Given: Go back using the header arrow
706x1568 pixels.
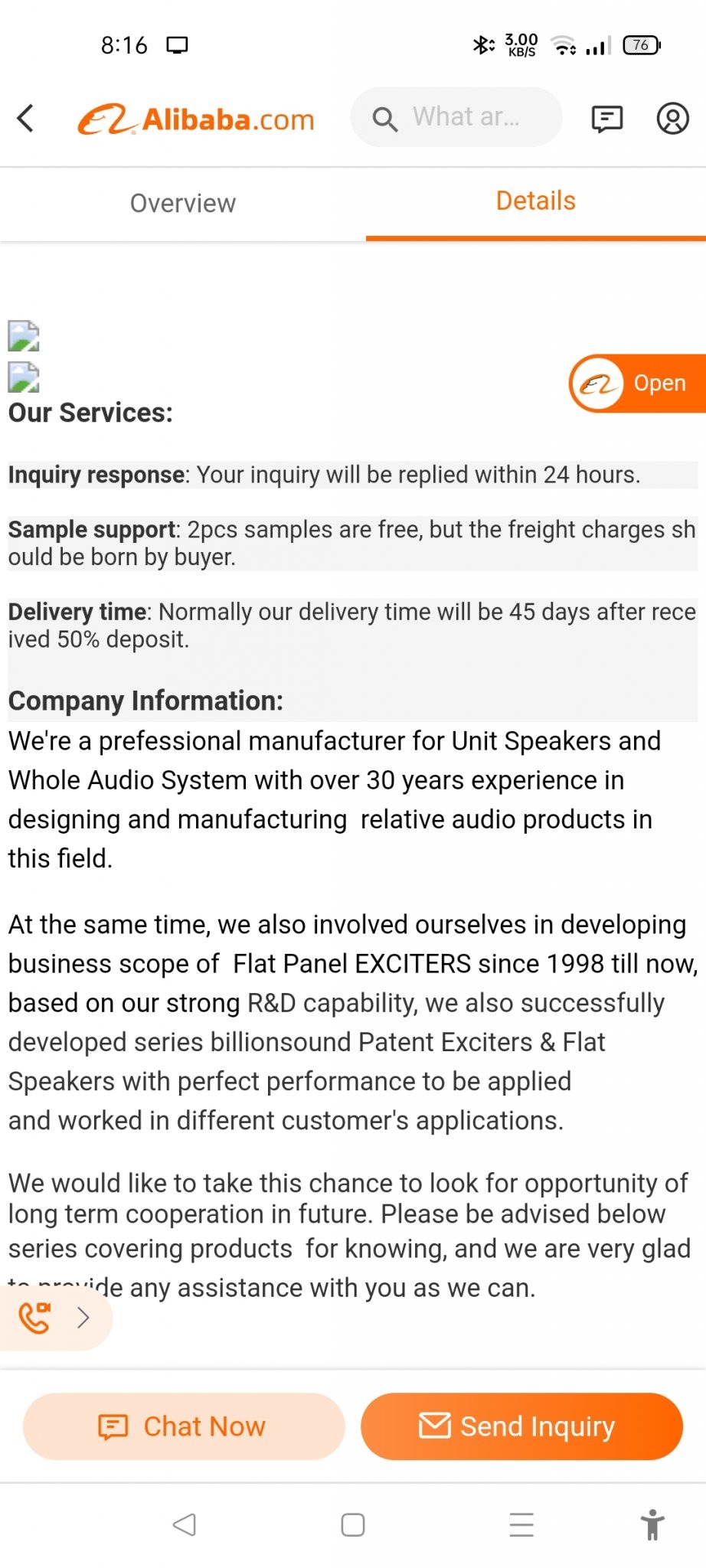Looking at the screenshot, I should pyautogui.click(x=25, y=119).
